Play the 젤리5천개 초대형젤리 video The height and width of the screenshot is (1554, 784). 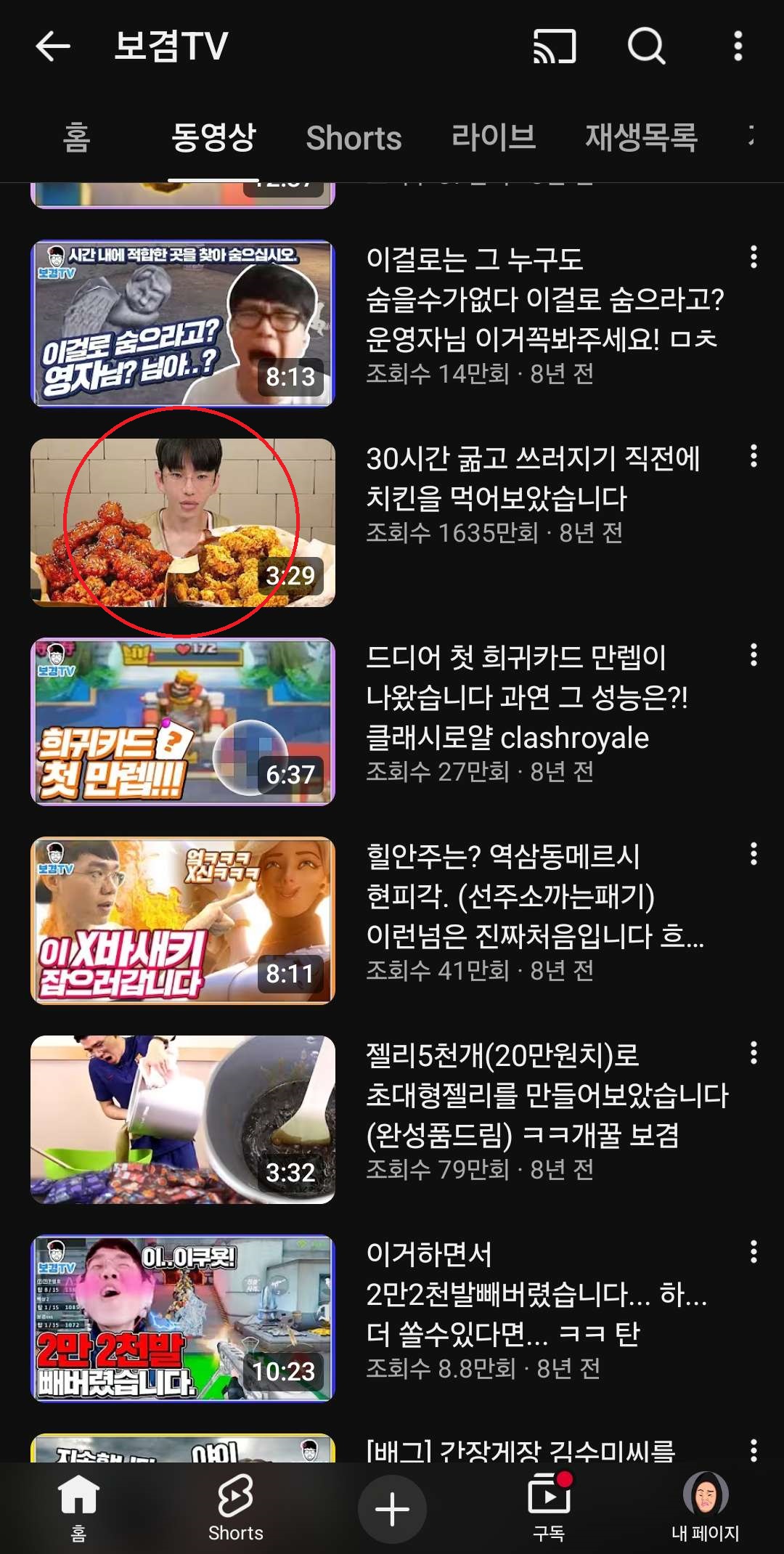[x=183, y=1120]
